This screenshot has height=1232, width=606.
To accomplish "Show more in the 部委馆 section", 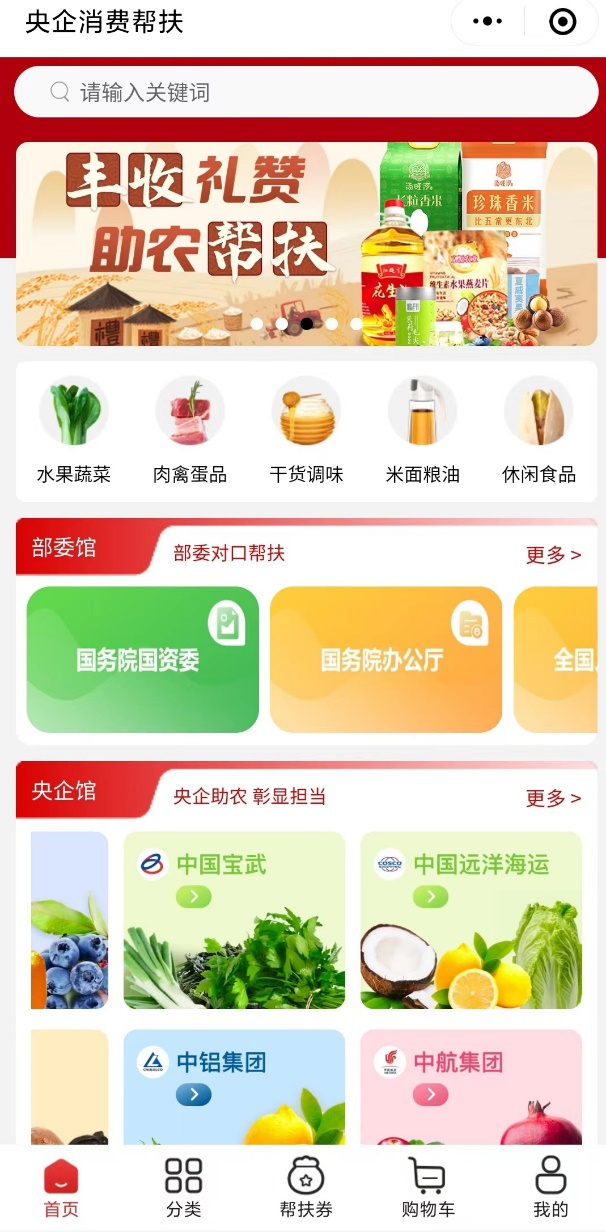I will pyautogui.click(x=553, y=555).
